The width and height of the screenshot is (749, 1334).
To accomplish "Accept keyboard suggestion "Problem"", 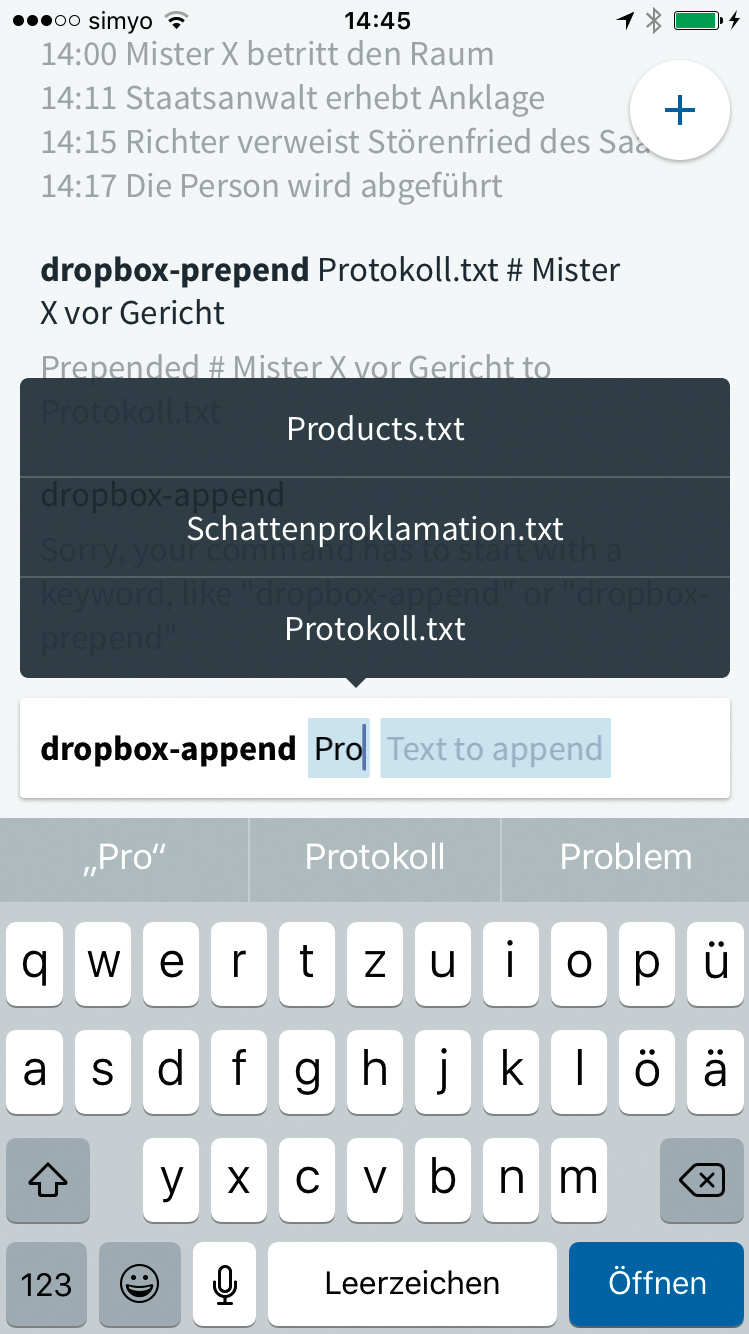I will point(625,857).
